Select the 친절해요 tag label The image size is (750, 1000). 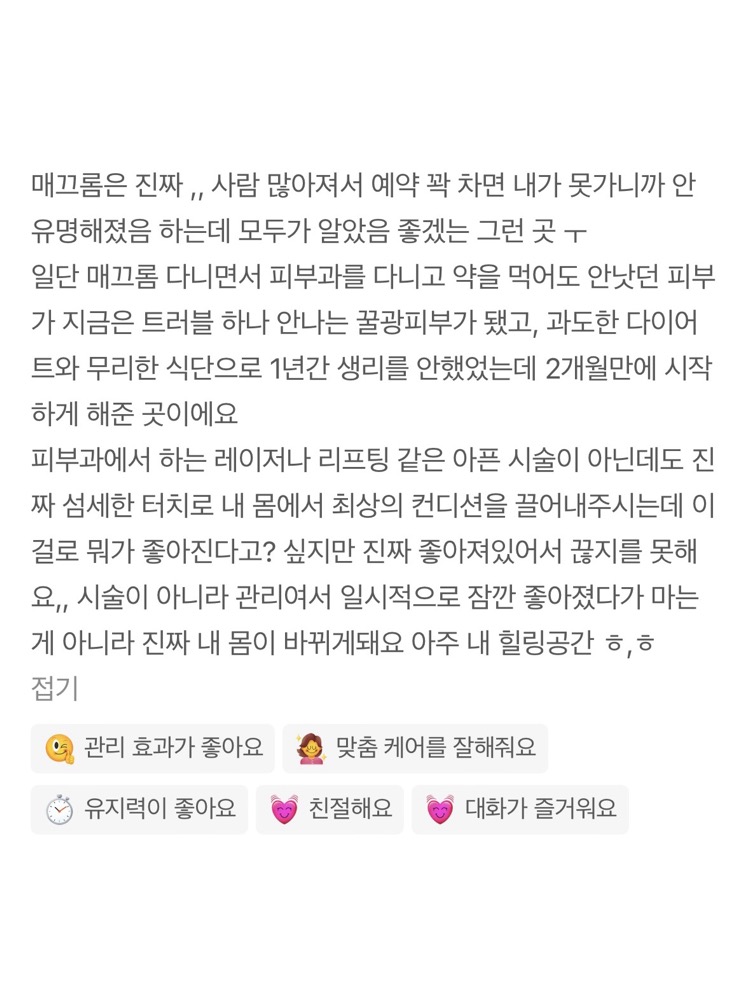348,810
